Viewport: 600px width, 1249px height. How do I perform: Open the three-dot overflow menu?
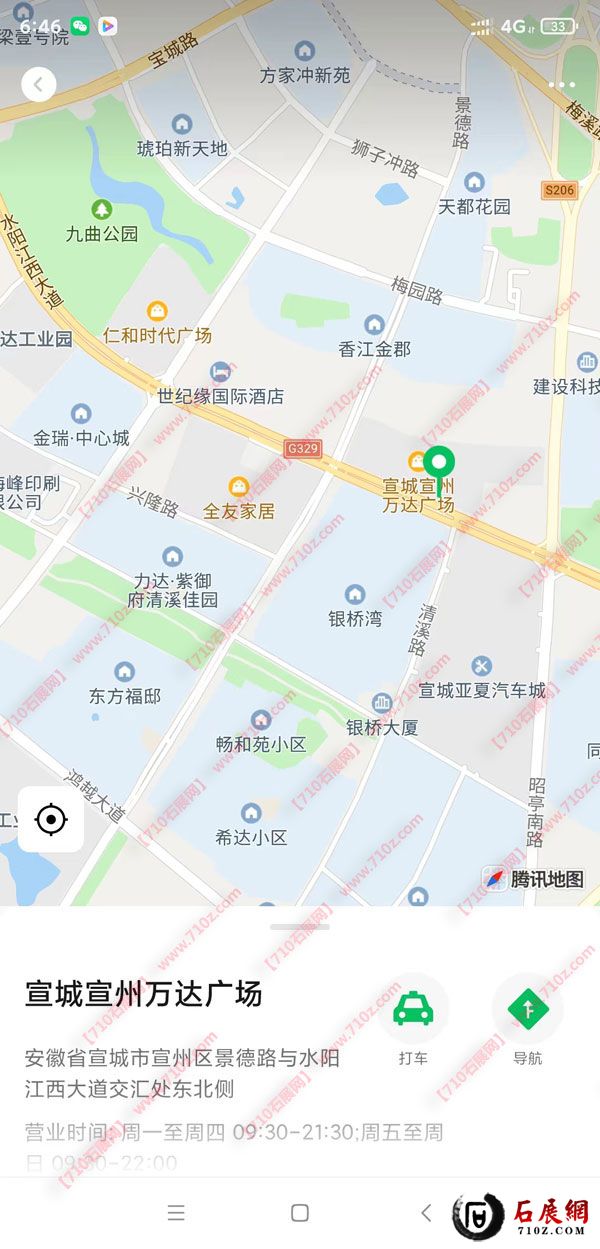(562, 85)
